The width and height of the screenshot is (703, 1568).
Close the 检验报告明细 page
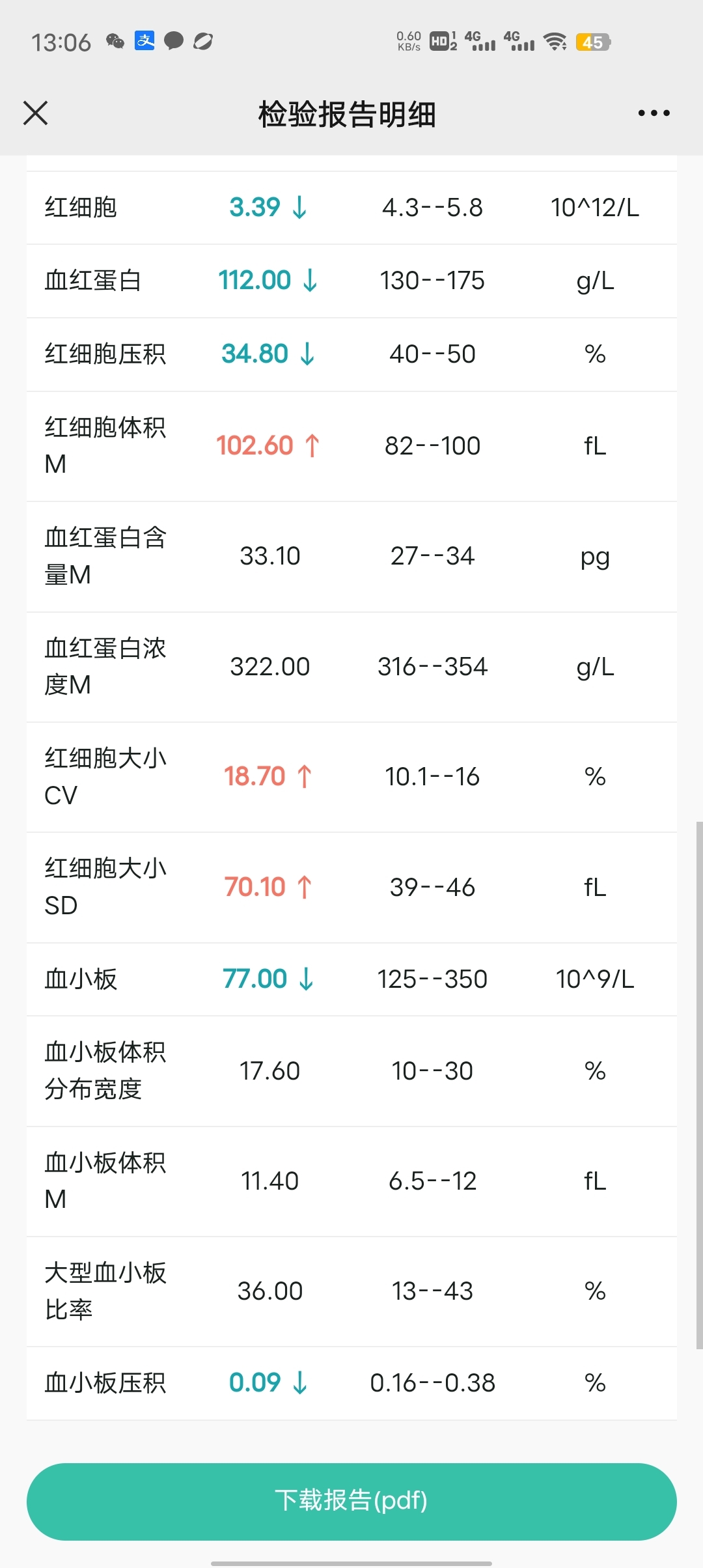tap(36, 113)
